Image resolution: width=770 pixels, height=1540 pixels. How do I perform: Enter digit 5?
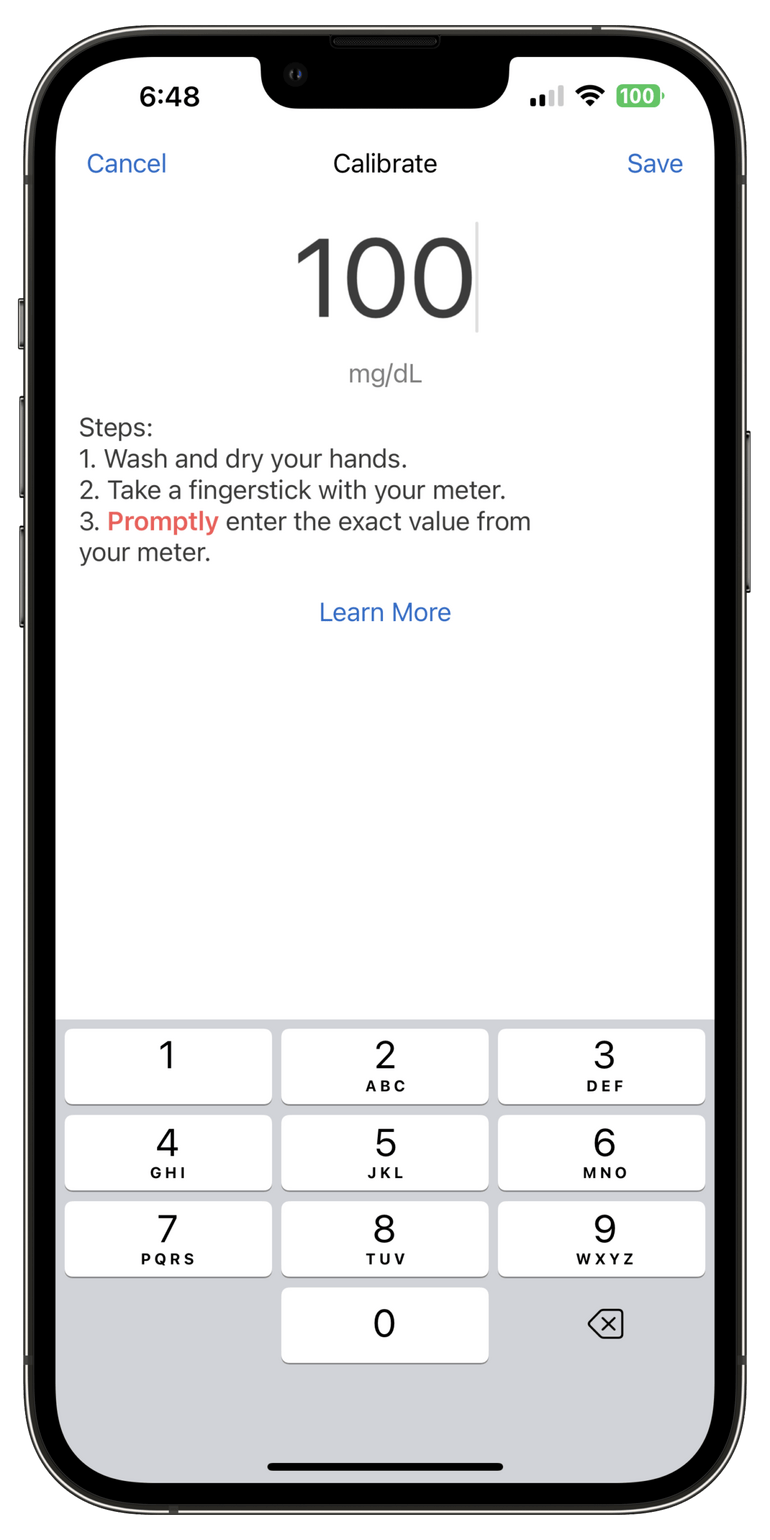point(385,1153)
